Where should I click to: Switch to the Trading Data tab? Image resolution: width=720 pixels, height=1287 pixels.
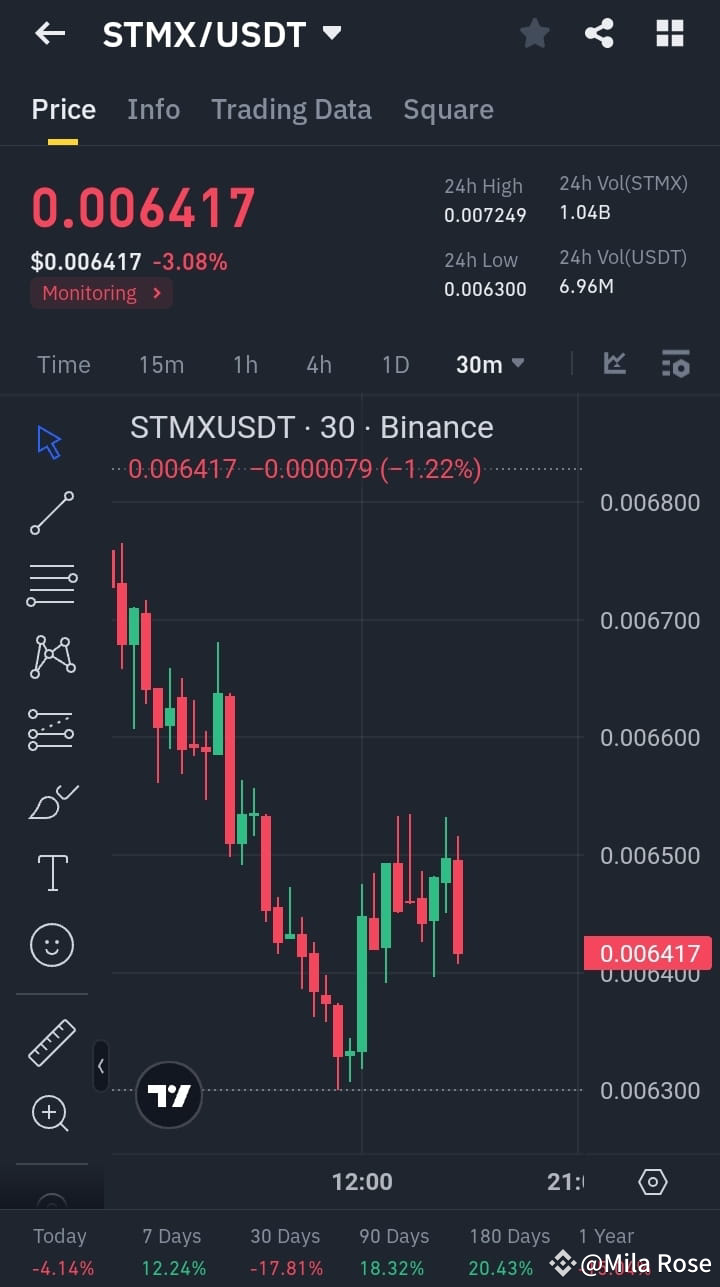click(291, 109)
